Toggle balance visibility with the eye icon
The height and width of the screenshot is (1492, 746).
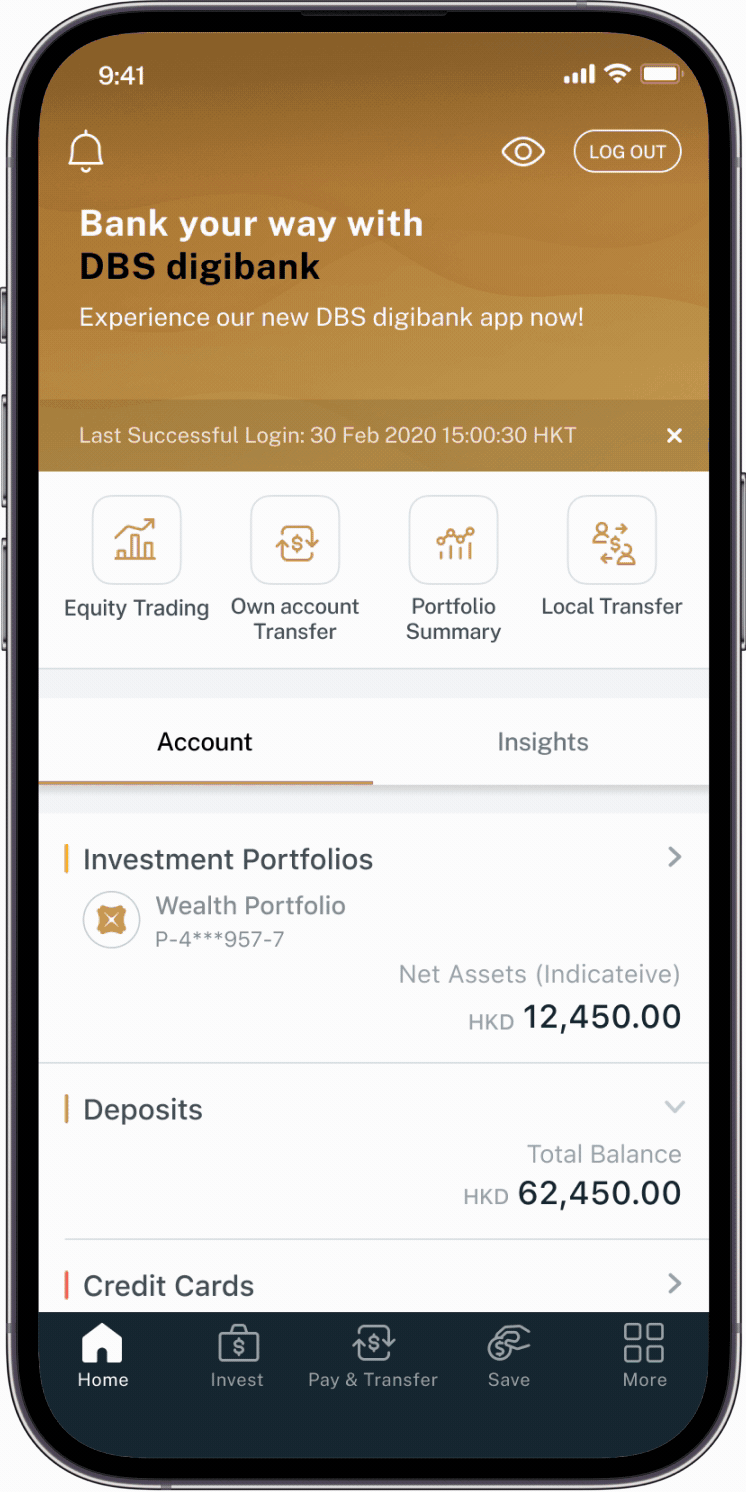[x=523, y=151]
